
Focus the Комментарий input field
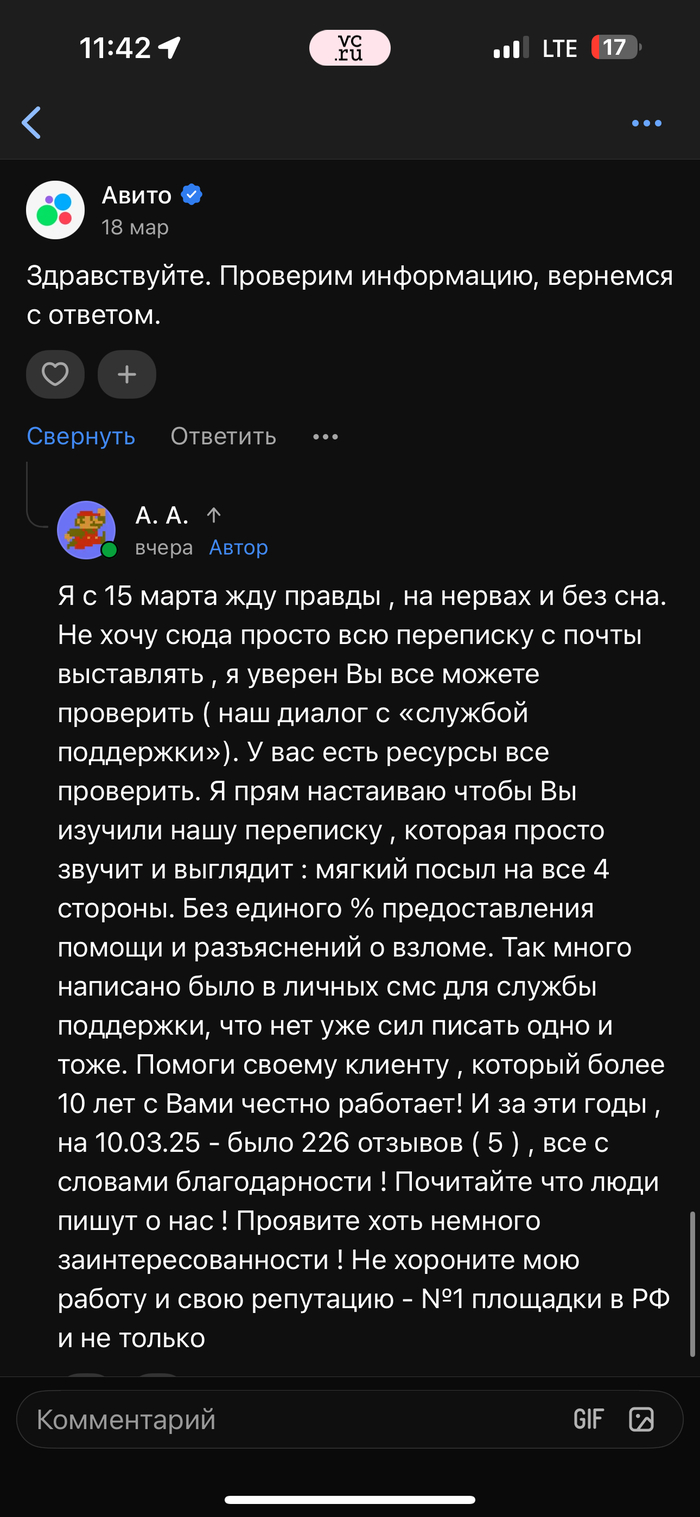(290, 1418)
